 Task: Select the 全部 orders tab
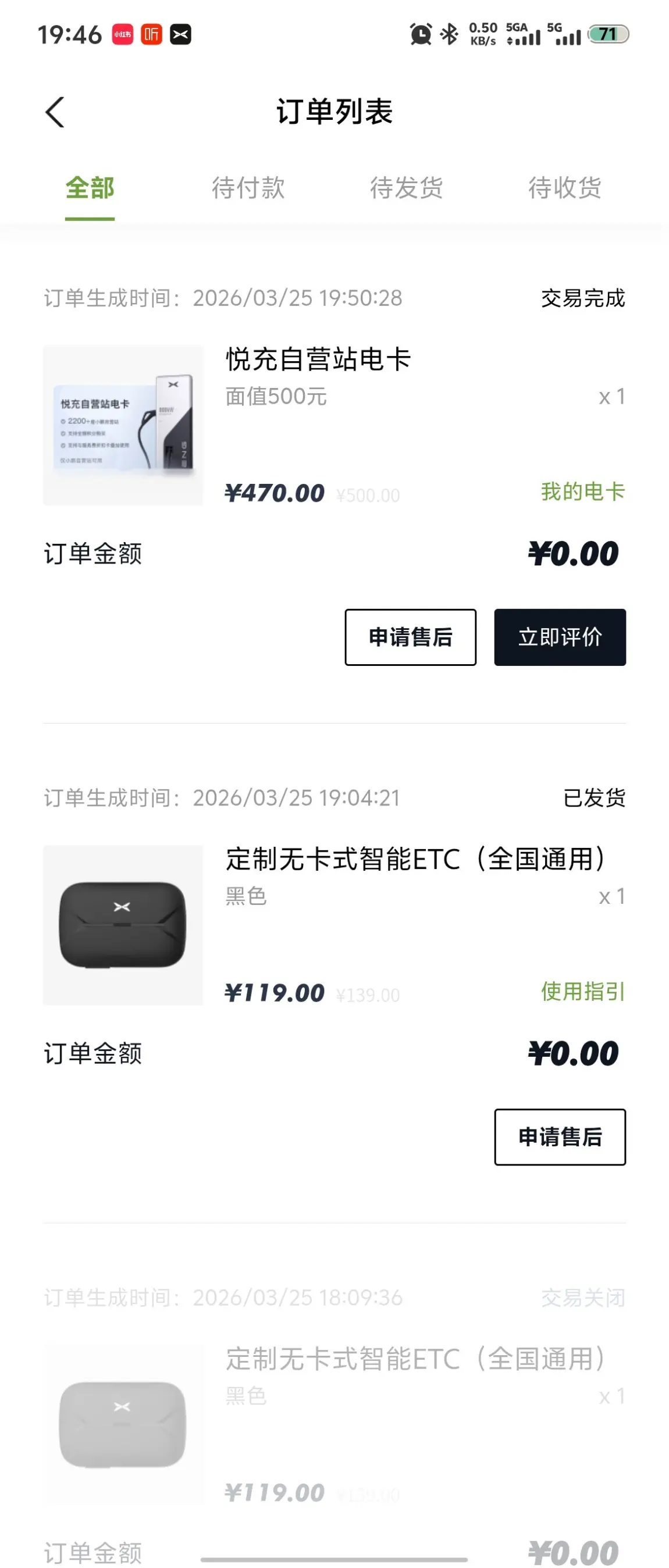(90, 188)
